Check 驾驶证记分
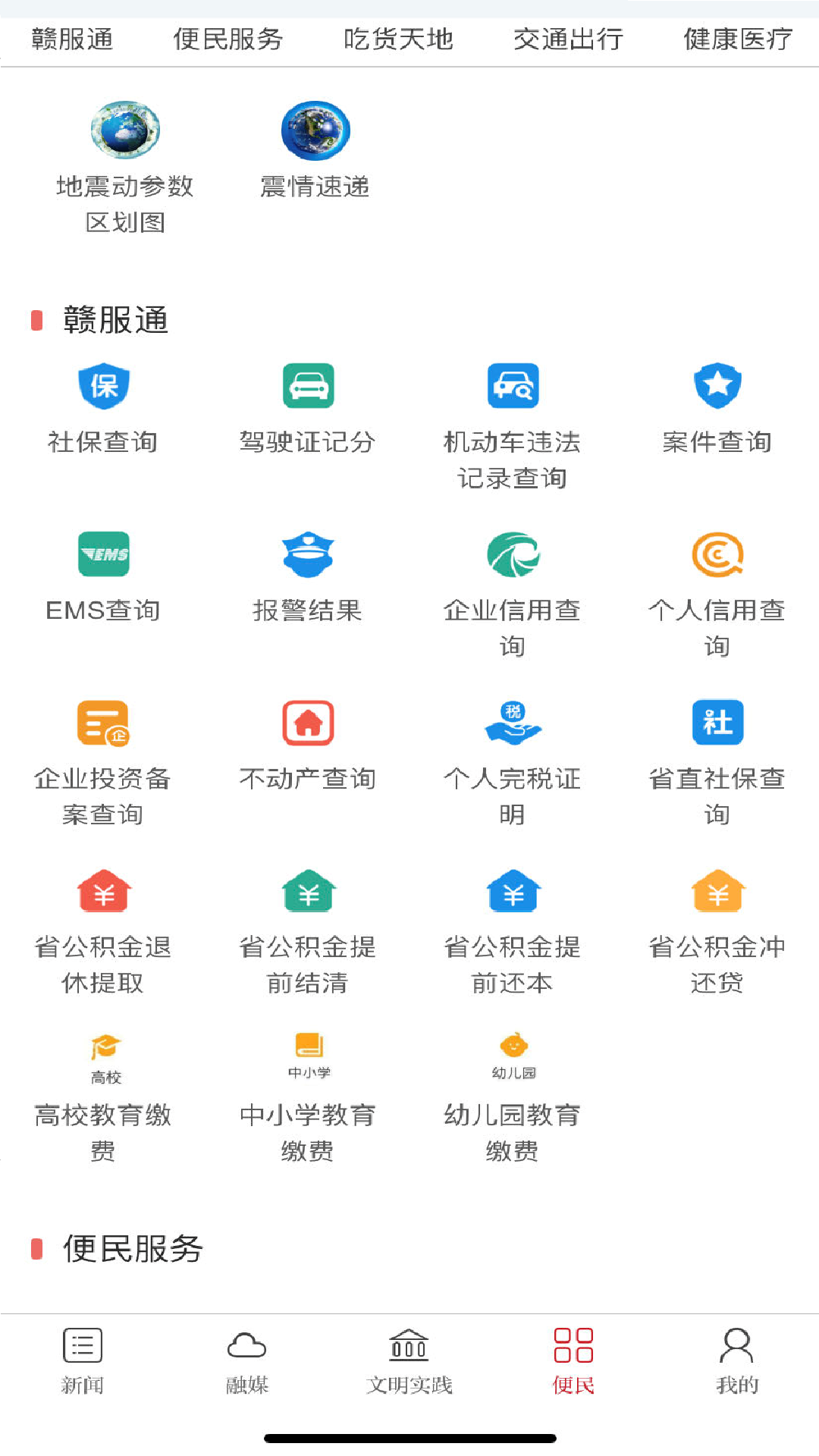This screenshot has height=1456, width=819. (x=307, y=408)
